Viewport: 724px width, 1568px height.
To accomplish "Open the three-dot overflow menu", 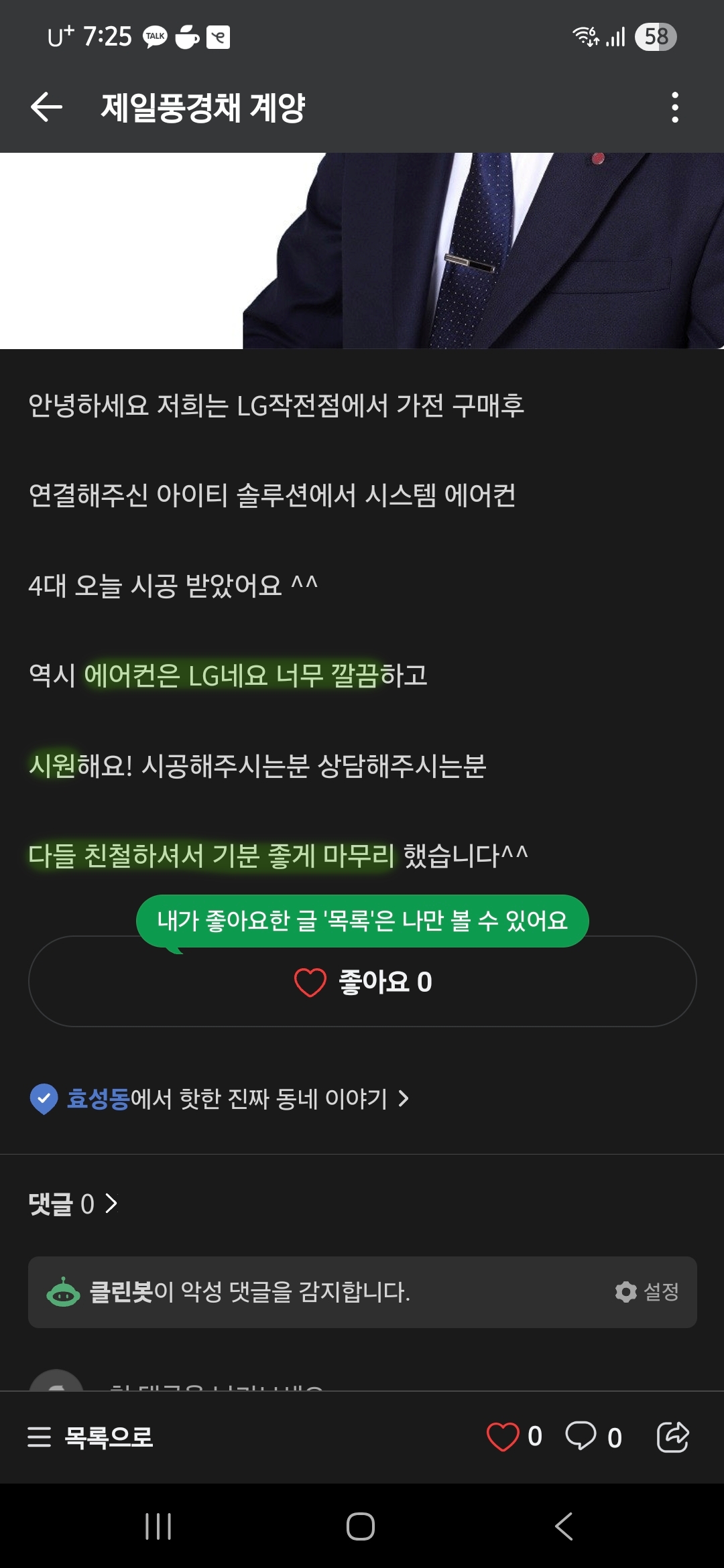I will tap(675, 107).
